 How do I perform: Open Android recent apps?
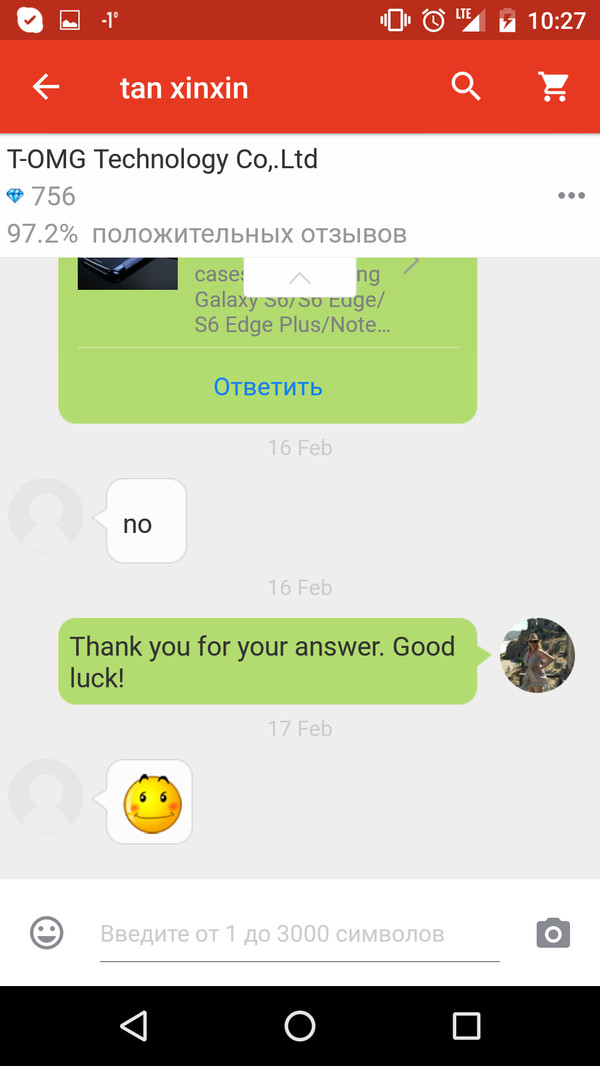coord(466,1025)
